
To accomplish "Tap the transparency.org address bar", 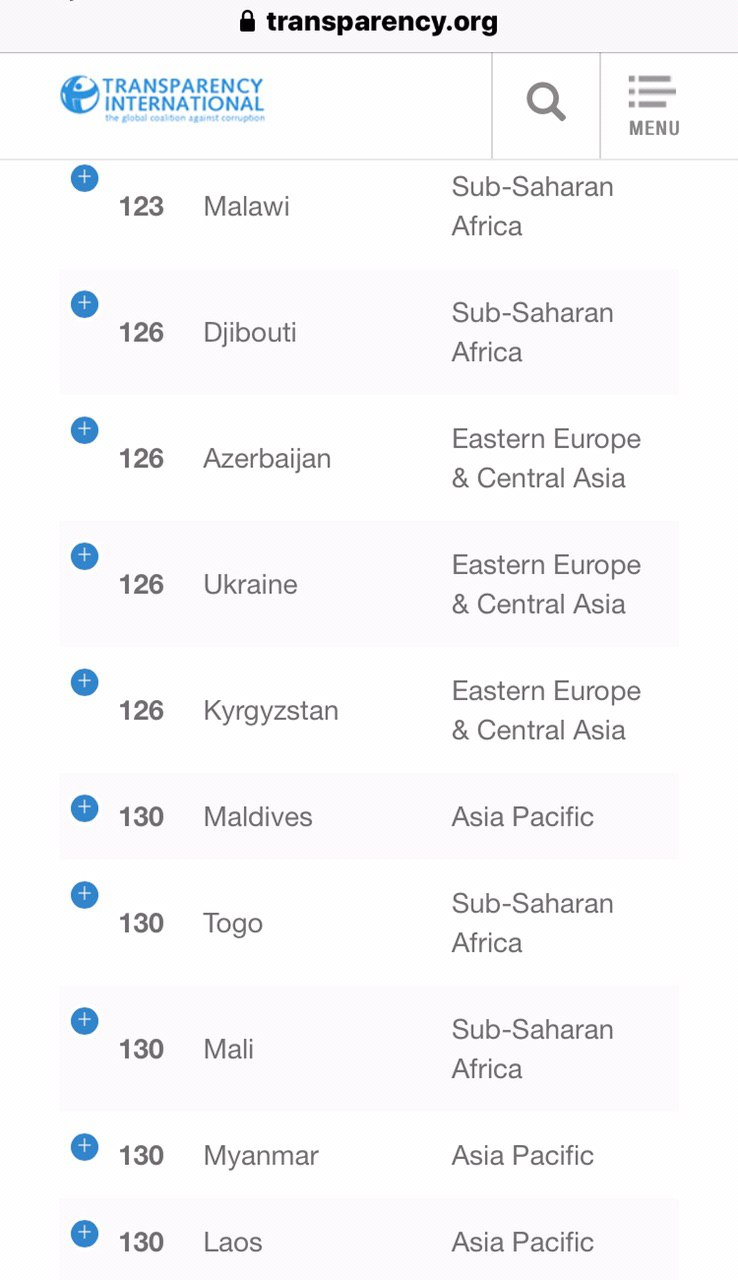I will point(369,22).
